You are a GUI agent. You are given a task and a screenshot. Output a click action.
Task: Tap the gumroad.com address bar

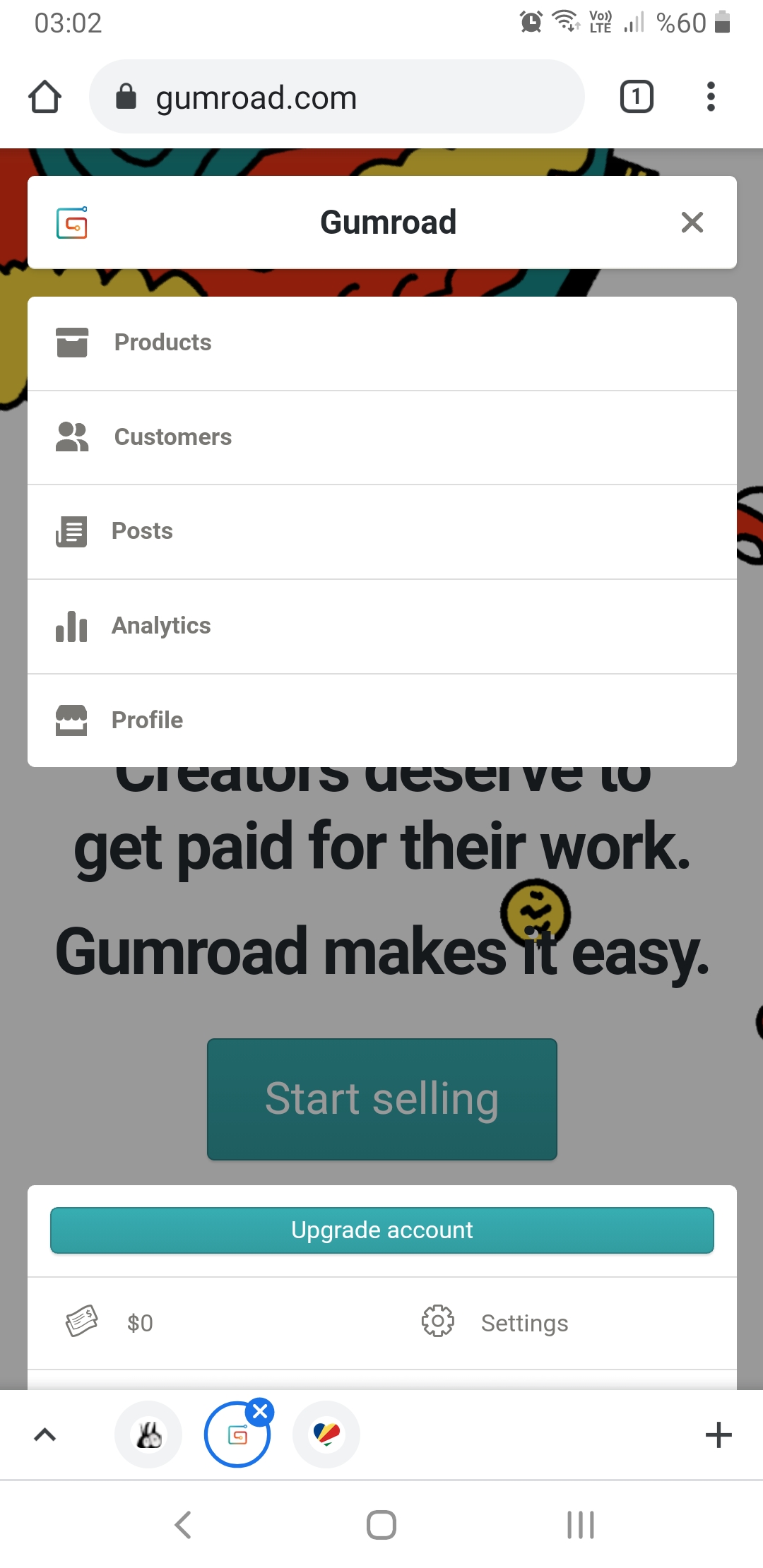click(336, 97)
